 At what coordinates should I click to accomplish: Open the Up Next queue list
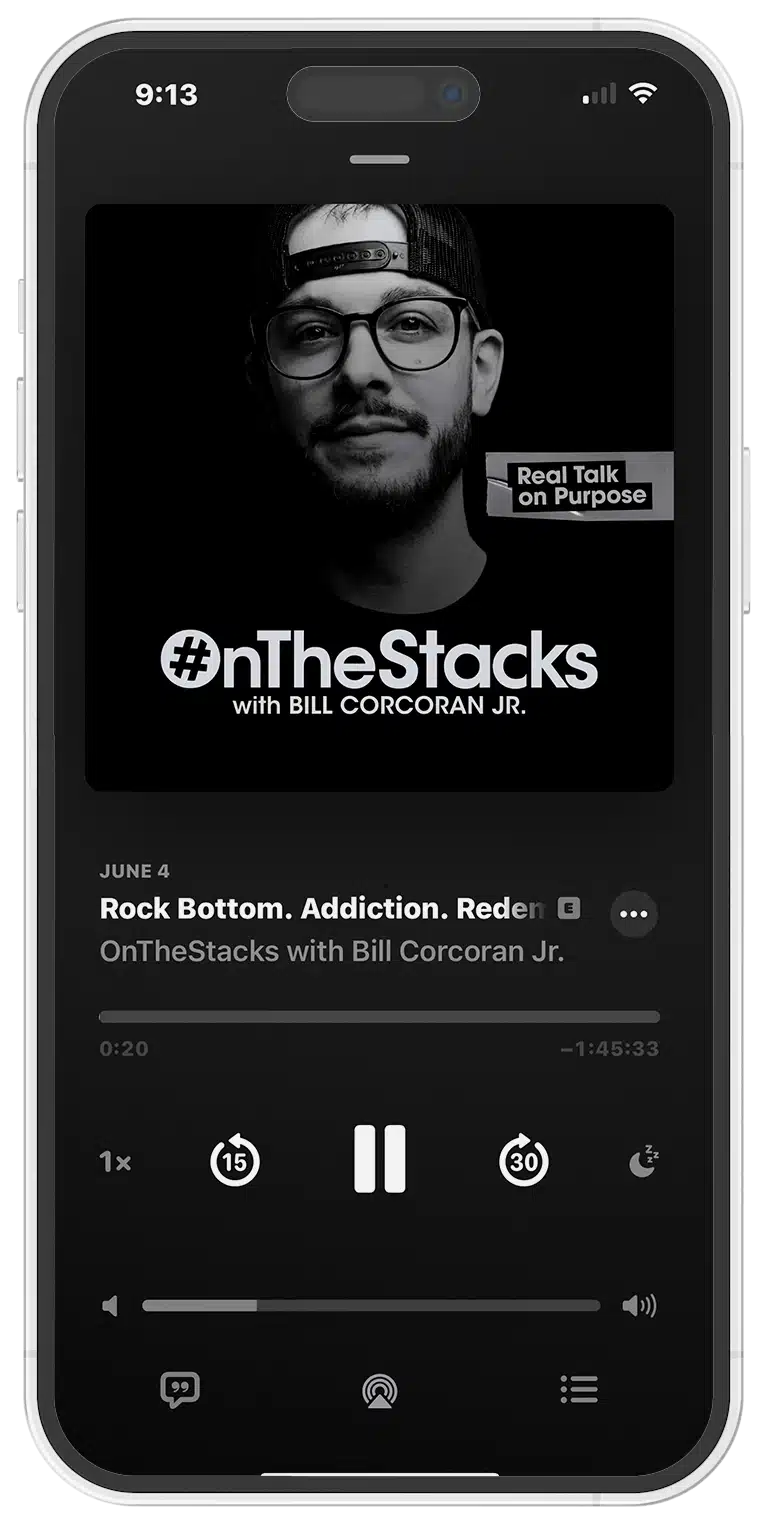pyautogui.click(x=579, y=1389)
